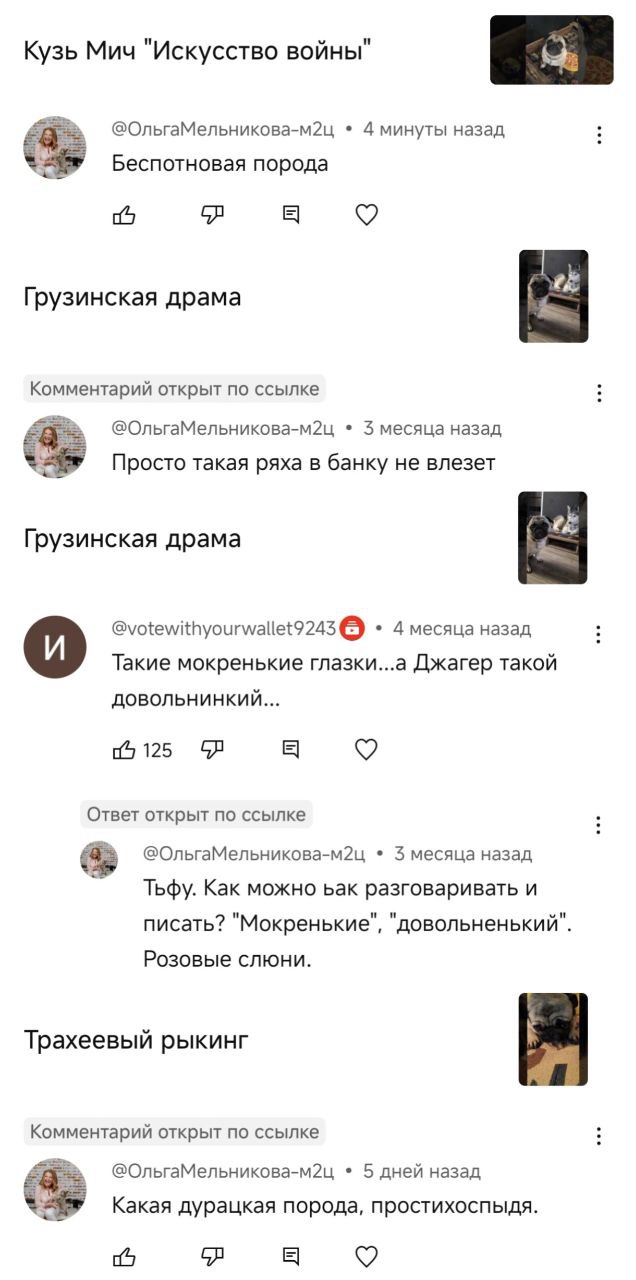Dislike the comment "Беспотновая порода"

pos(212,214)
